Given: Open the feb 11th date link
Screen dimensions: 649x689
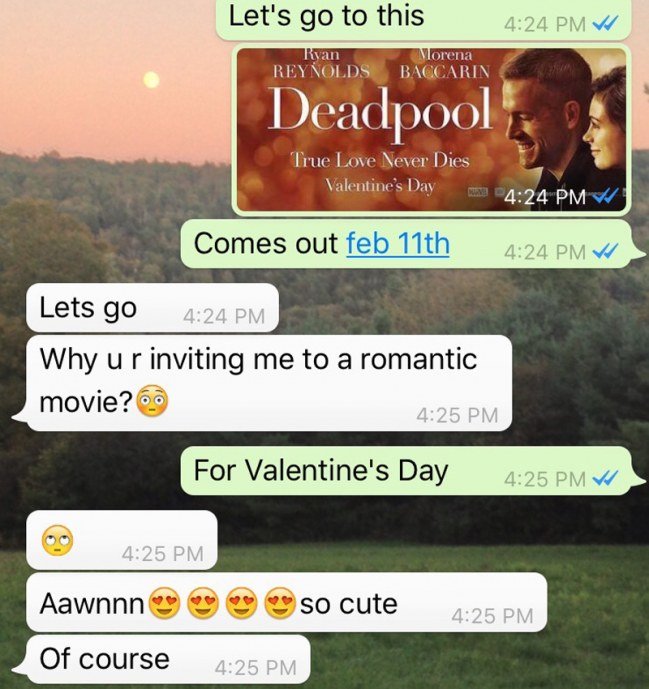Looking at the screenshot, I should coord(397,243).
